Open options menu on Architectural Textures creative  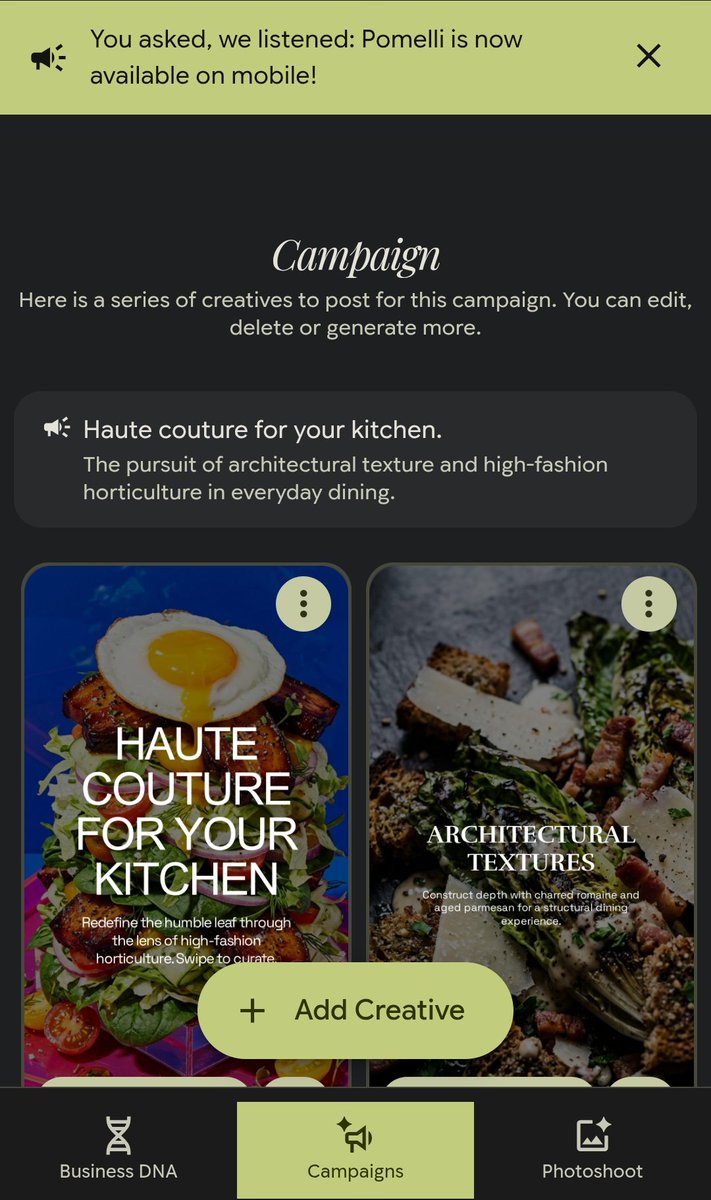(x=649, y=603)
